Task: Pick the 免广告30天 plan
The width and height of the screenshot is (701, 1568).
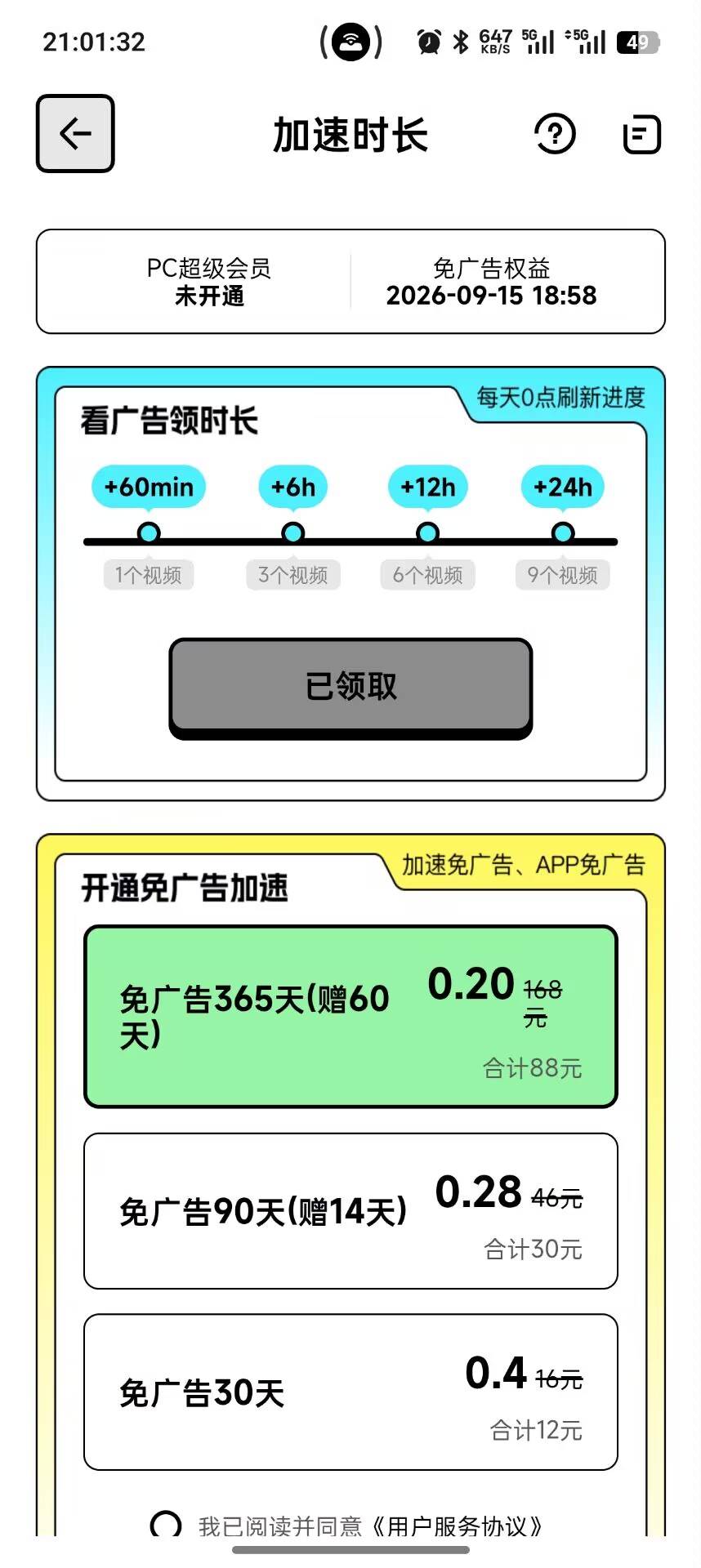Action: point(350,1392)
